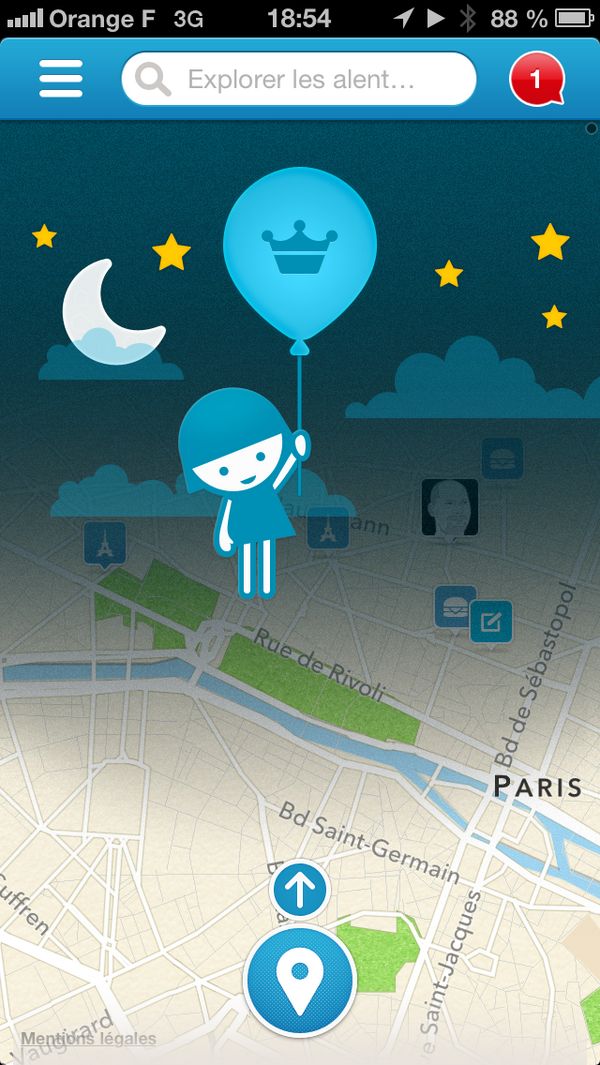Screen dimensions: 600x1065
Task: Open the edit note pin on map
Action: point(491,622)
